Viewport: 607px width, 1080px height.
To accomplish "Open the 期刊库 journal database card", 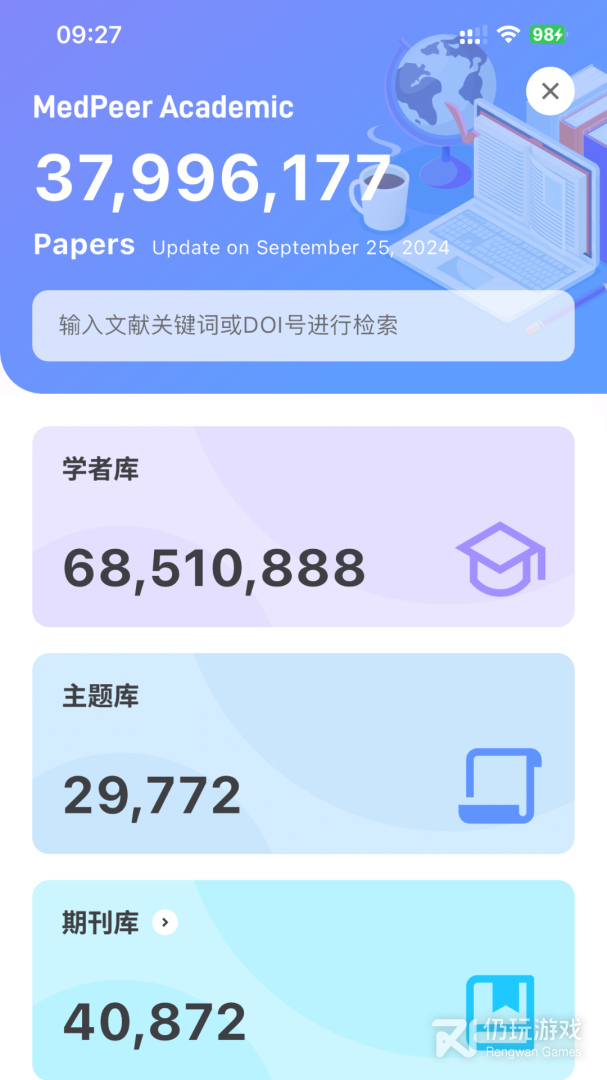I will 303,980.
